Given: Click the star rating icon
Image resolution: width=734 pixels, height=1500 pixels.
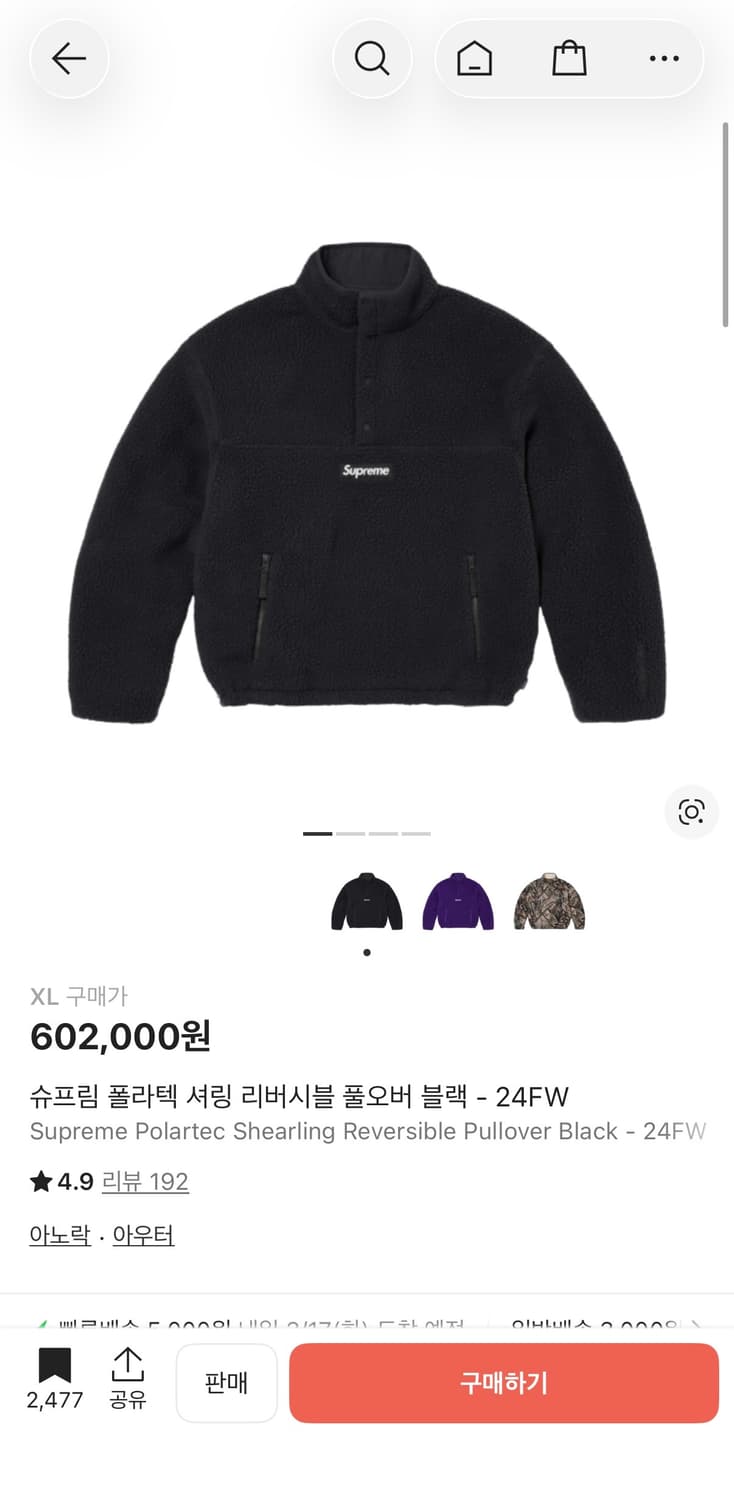Looking at the screenshot, I should [39, 1182].
